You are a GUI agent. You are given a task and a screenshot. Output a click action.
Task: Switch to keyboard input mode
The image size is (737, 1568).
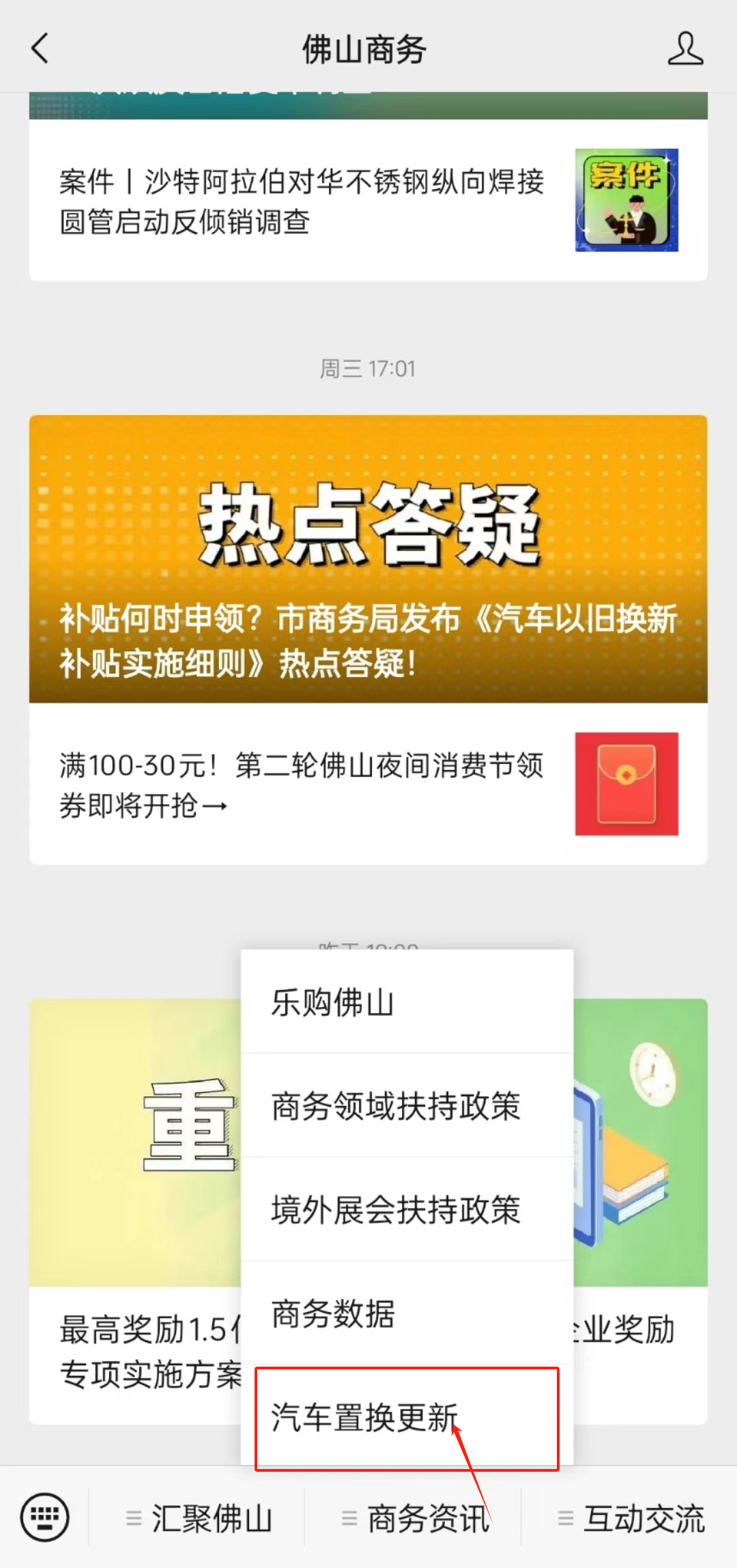(x=45, y=1517)
